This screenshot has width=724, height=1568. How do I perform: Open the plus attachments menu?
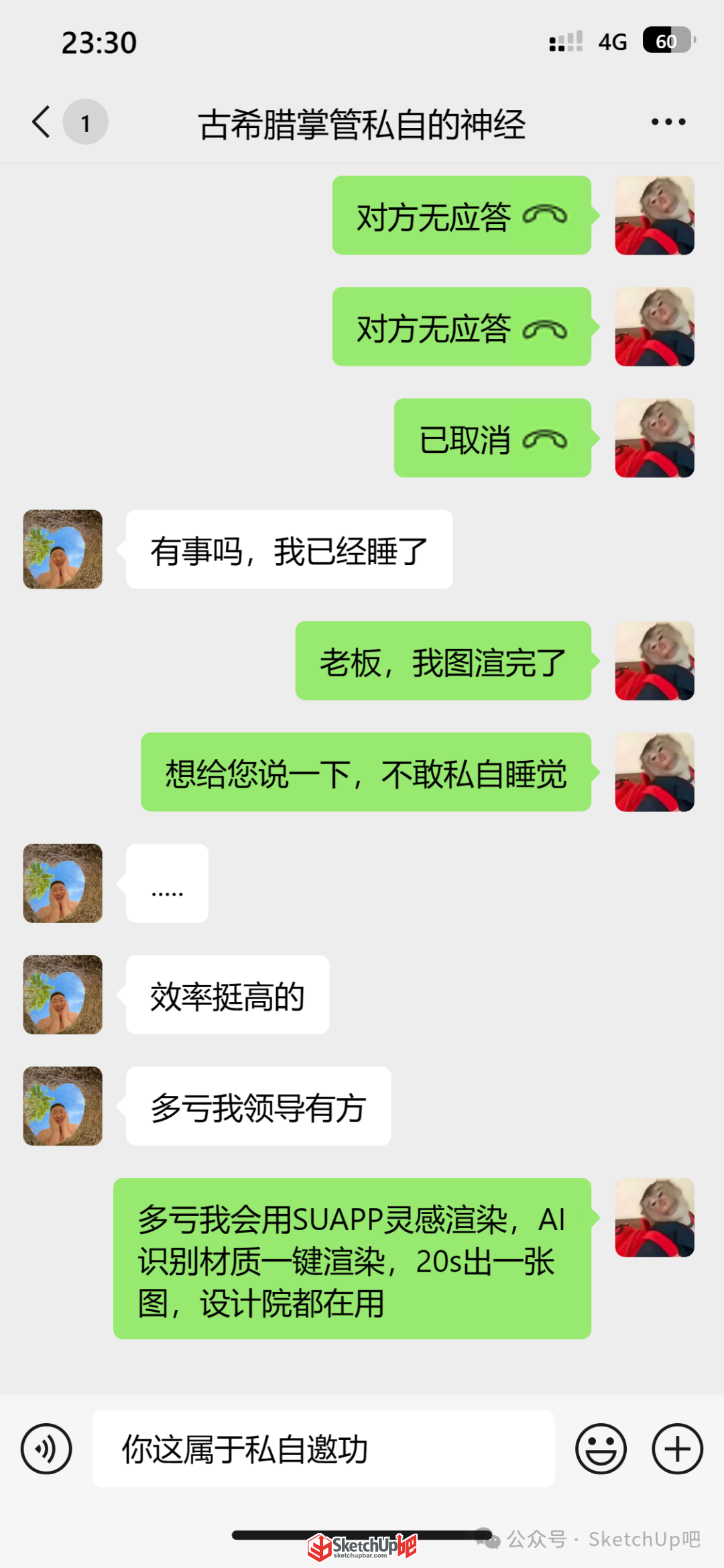click(x=677, y=1449)
